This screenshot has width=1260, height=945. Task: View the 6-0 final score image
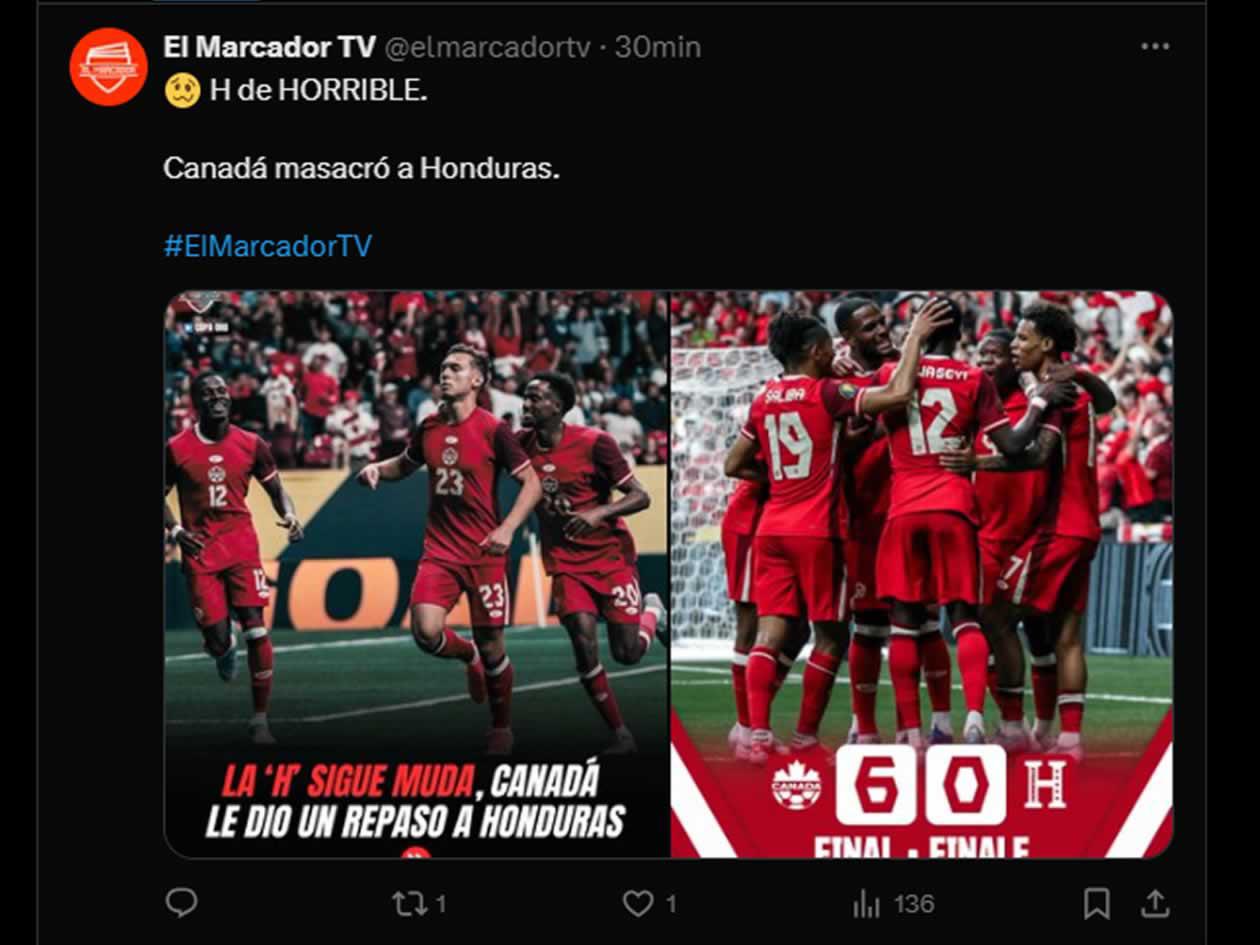coord(921,574)
